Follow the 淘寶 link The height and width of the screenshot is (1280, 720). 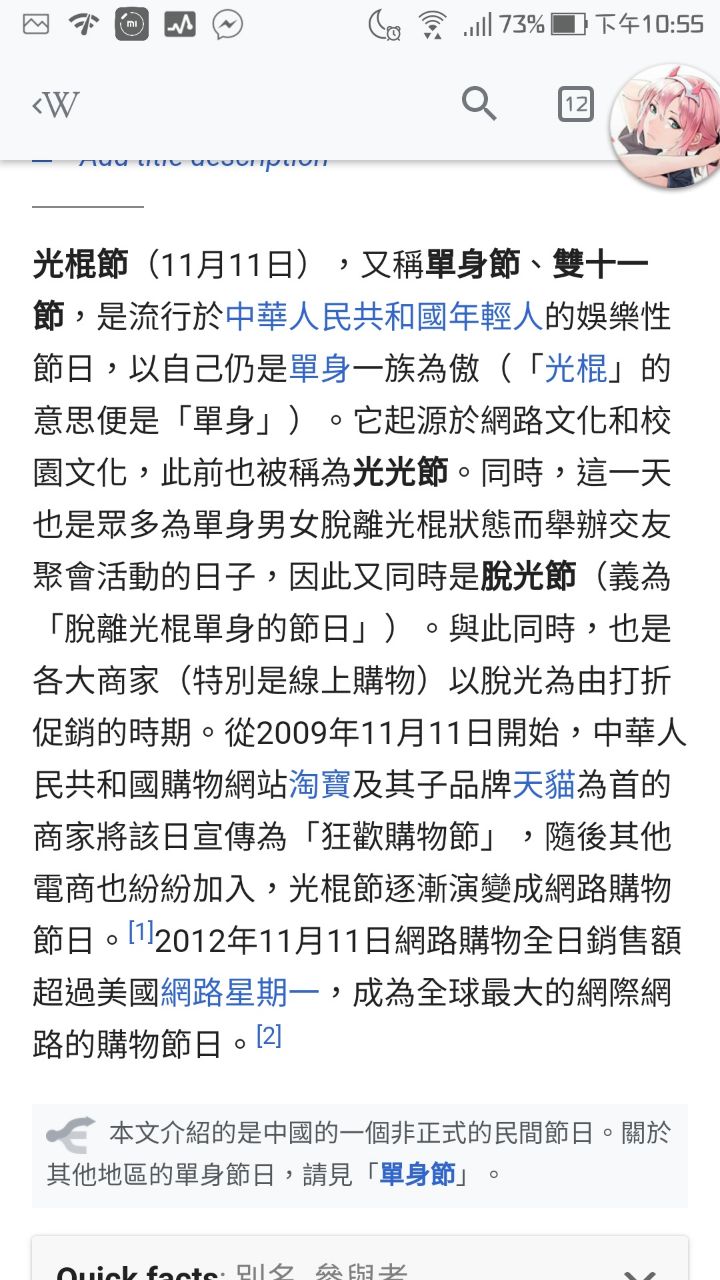click(x=320, y=785)
